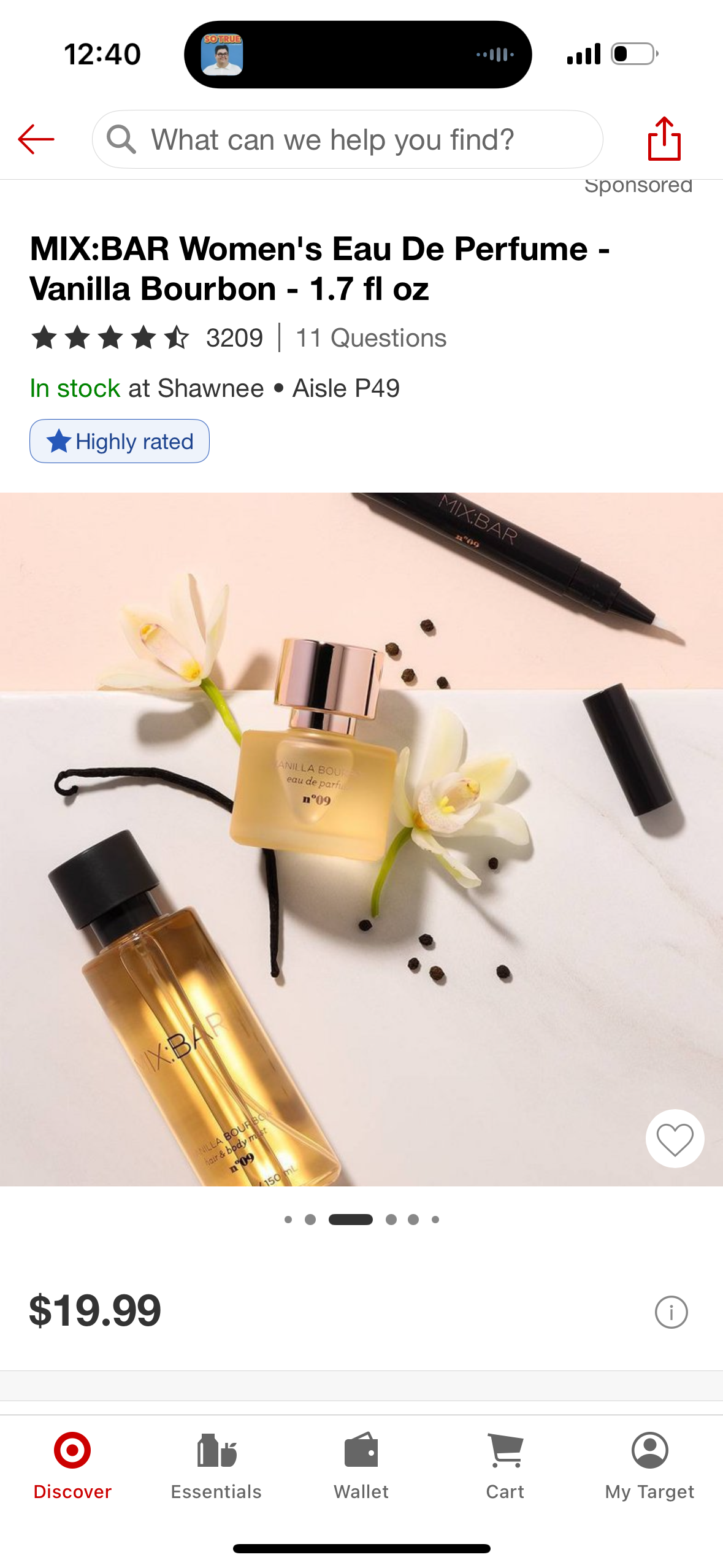Show price info next to $19.99
723x1568 pixels.
671,1312
